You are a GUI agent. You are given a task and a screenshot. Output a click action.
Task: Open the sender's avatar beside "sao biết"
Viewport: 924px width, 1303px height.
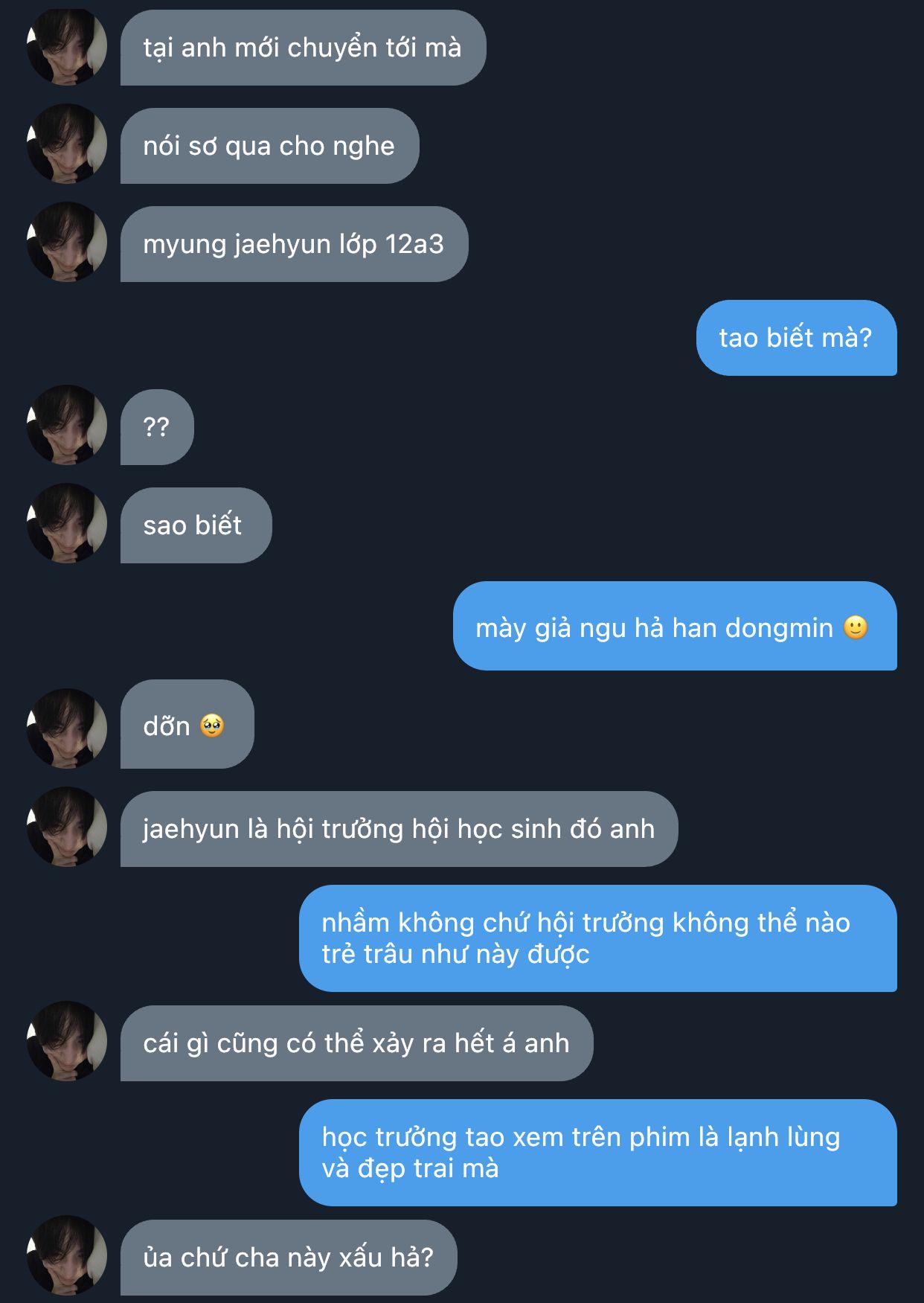pyautogui.click(x=67, y=523)
